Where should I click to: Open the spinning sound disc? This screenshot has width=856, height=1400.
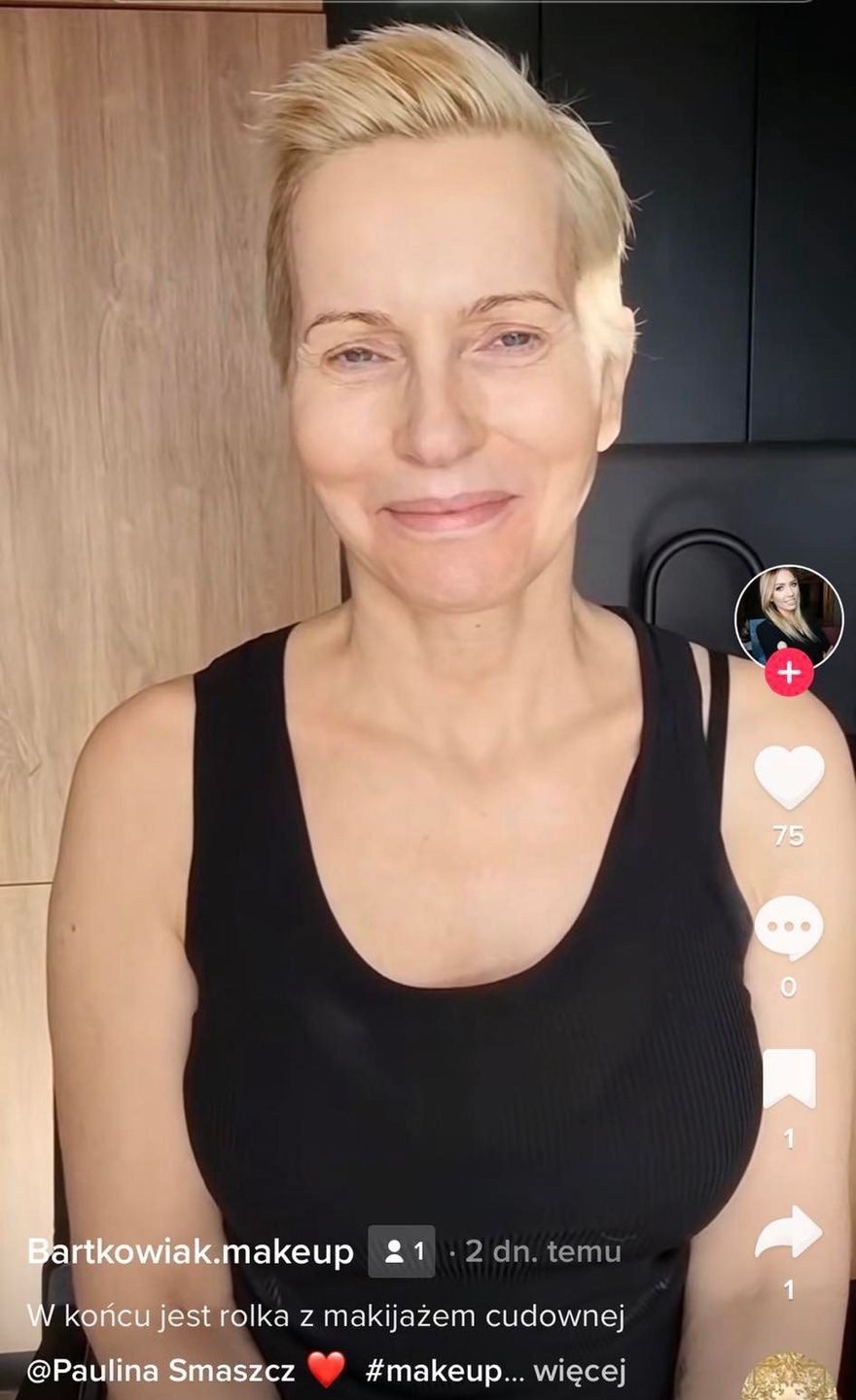coord(788,1379)
